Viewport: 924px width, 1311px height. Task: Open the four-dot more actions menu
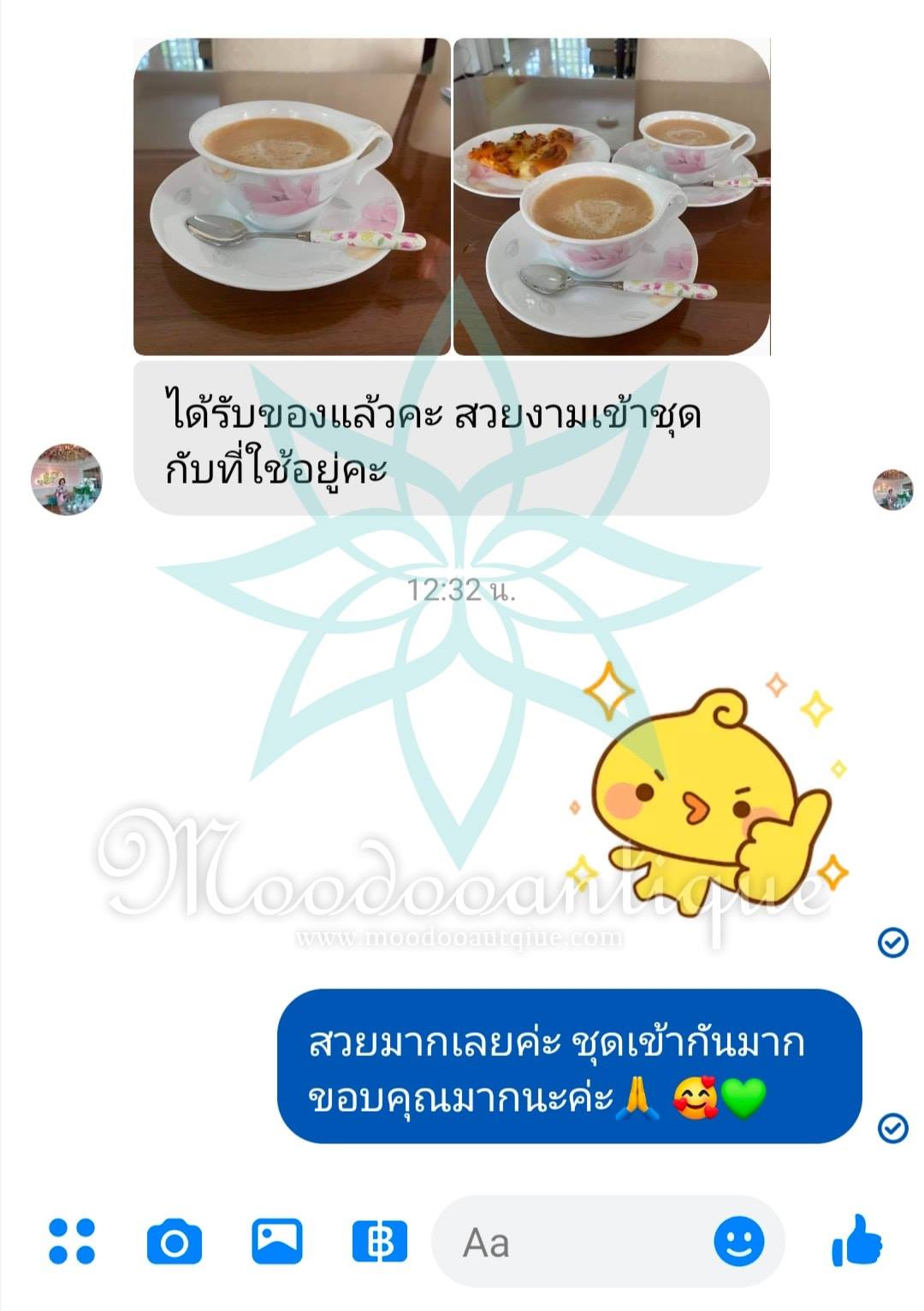[x=72, y=1242]
